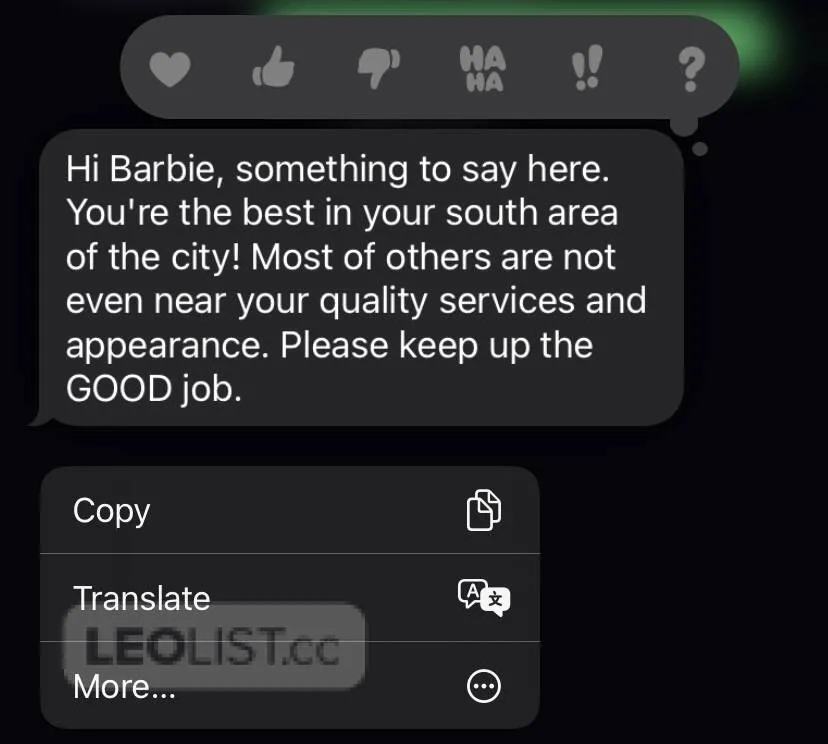React with the double exclamation marks
Viewport: 828px width, 744px height.
(x=586, y=69)
